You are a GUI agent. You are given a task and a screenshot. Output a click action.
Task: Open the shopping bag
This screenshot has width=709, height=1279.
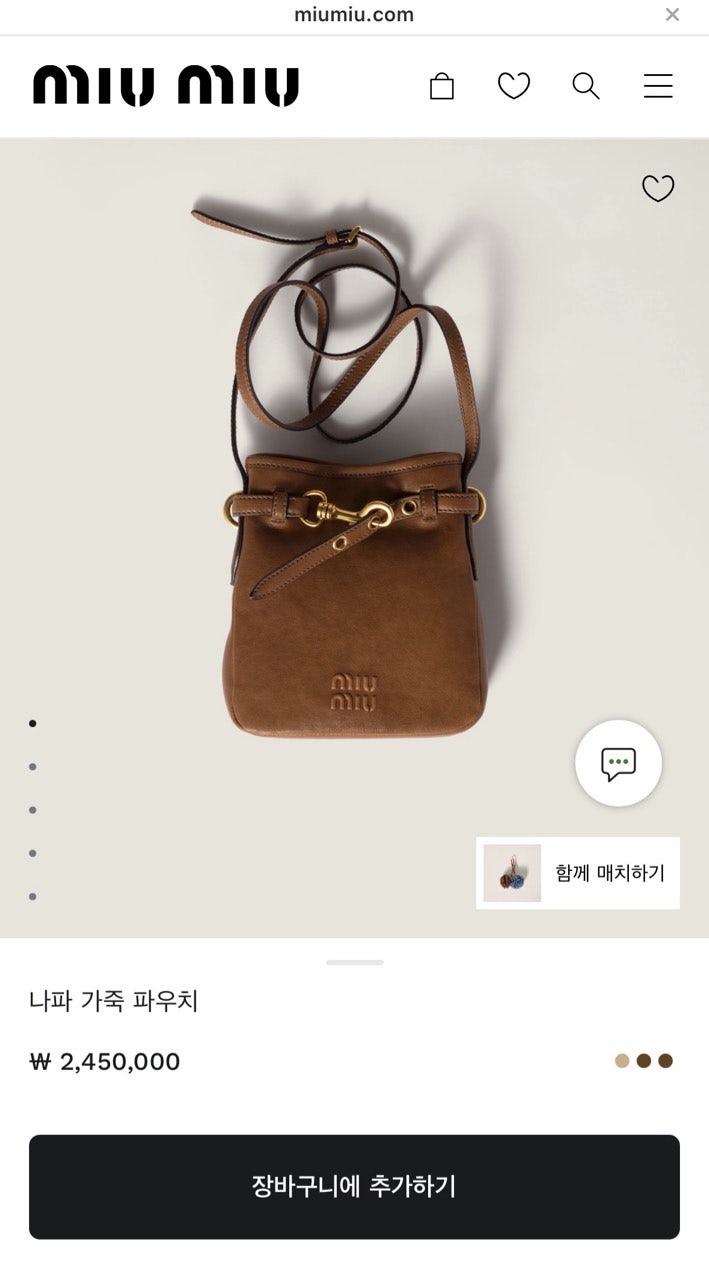pyautogui.click(x=441, y=87)
